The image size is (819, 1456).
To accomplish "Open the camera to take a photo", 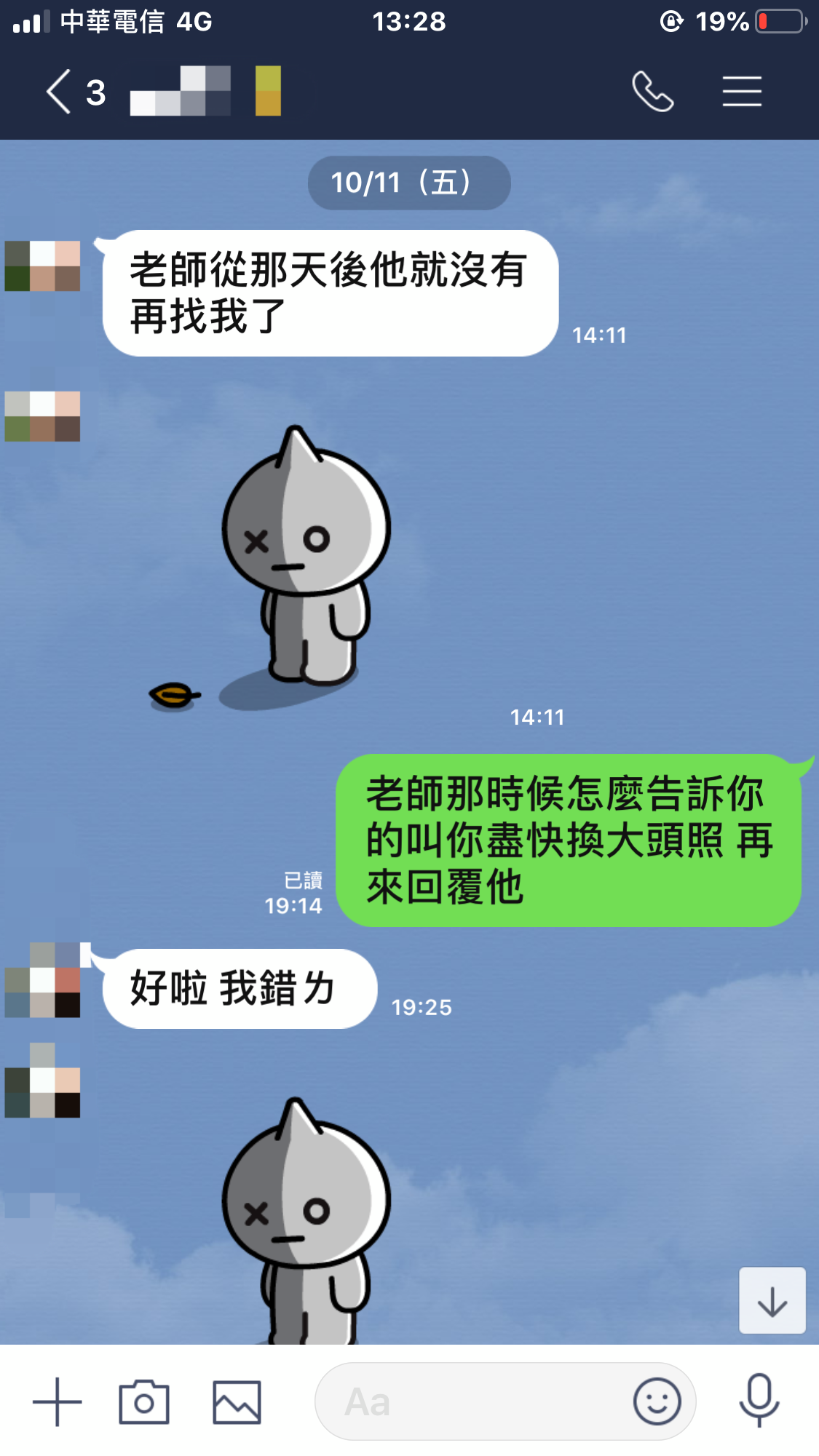I will [144, 1401].
